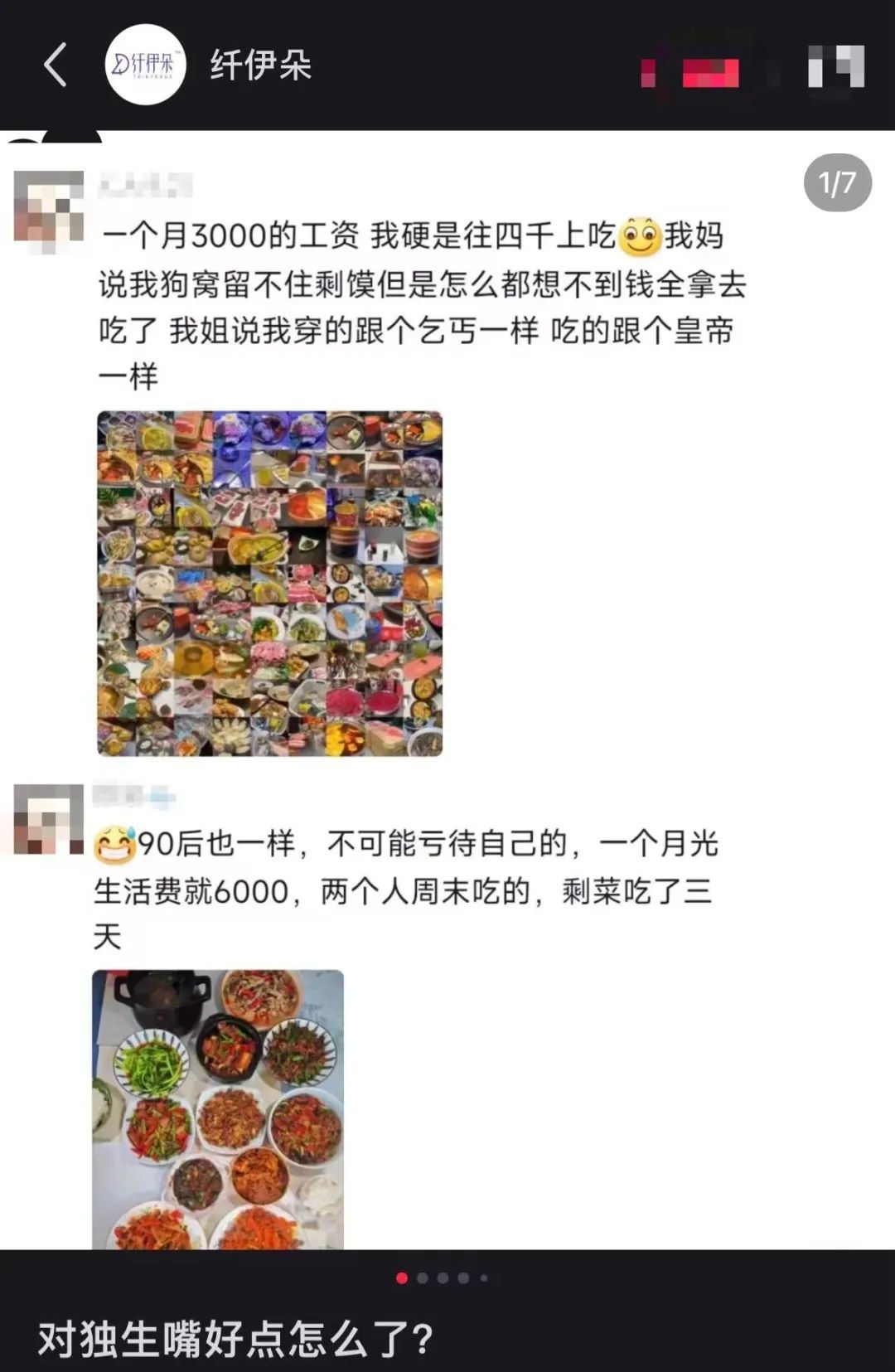This screenshot has height=1372, width=895.
Task: Open the author name 纤伊朵
Action: [x=260, y=65]
